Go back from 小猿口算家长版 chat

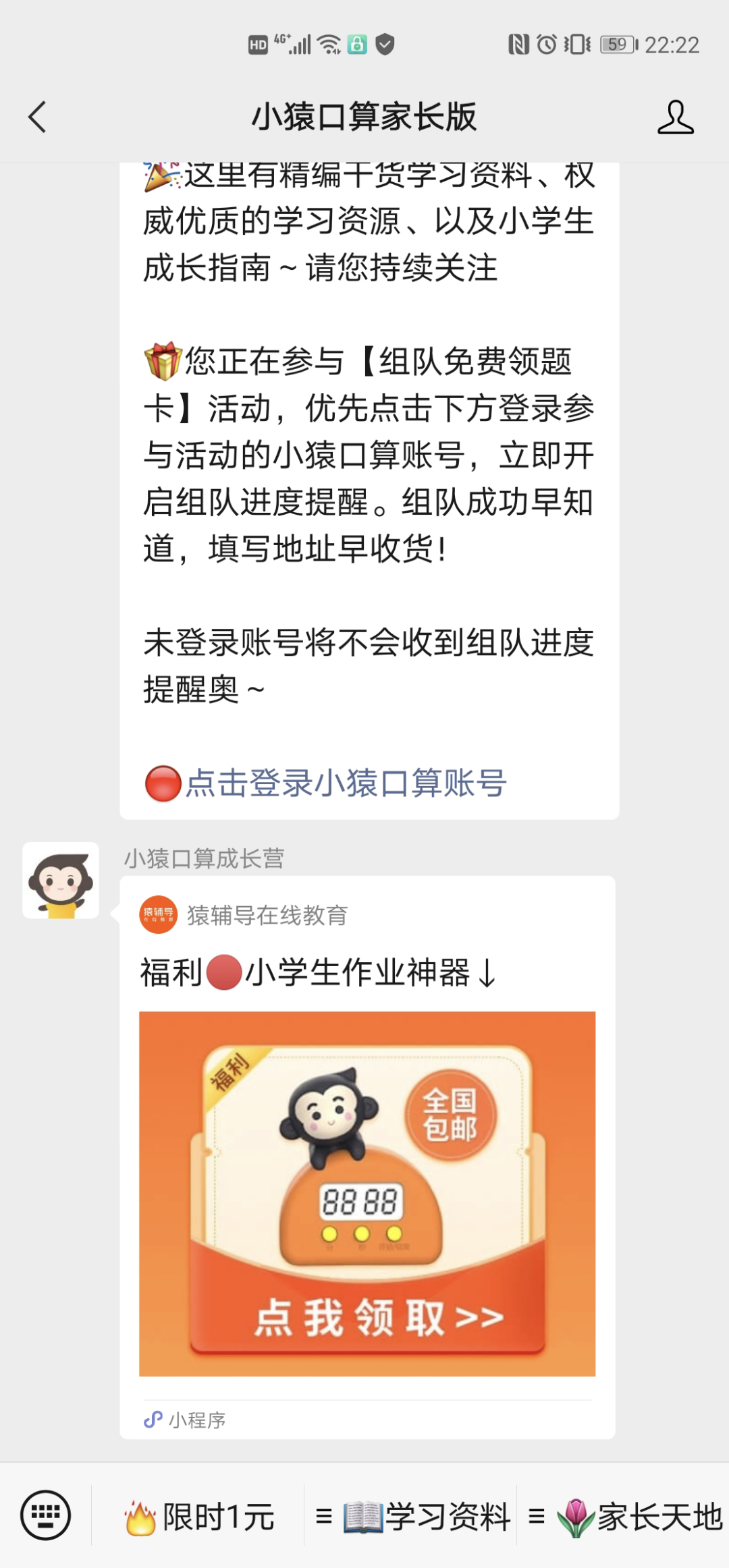38,117
